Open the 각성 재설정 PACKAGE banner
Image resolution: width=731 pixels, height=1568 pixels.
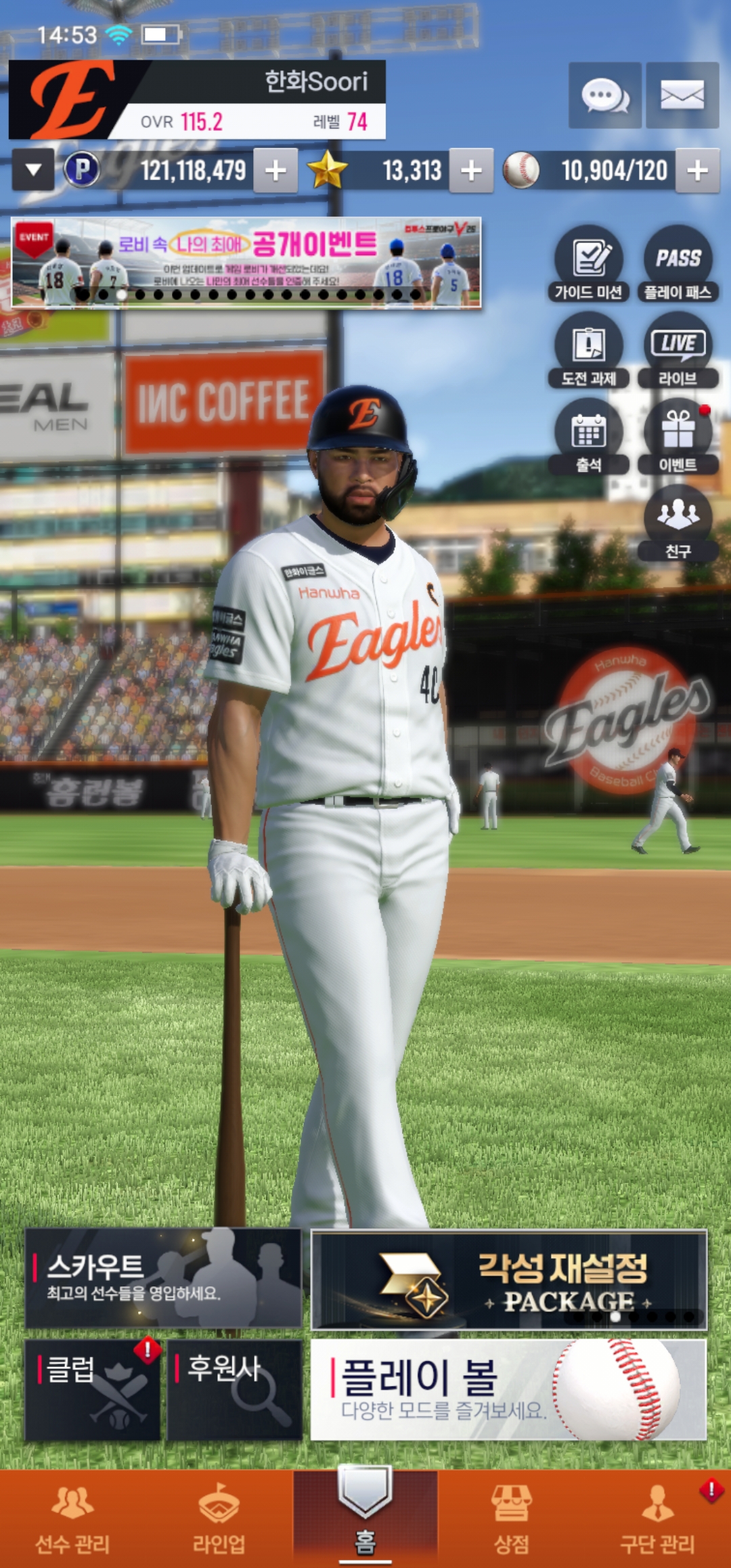click(x=509, y=1280)
